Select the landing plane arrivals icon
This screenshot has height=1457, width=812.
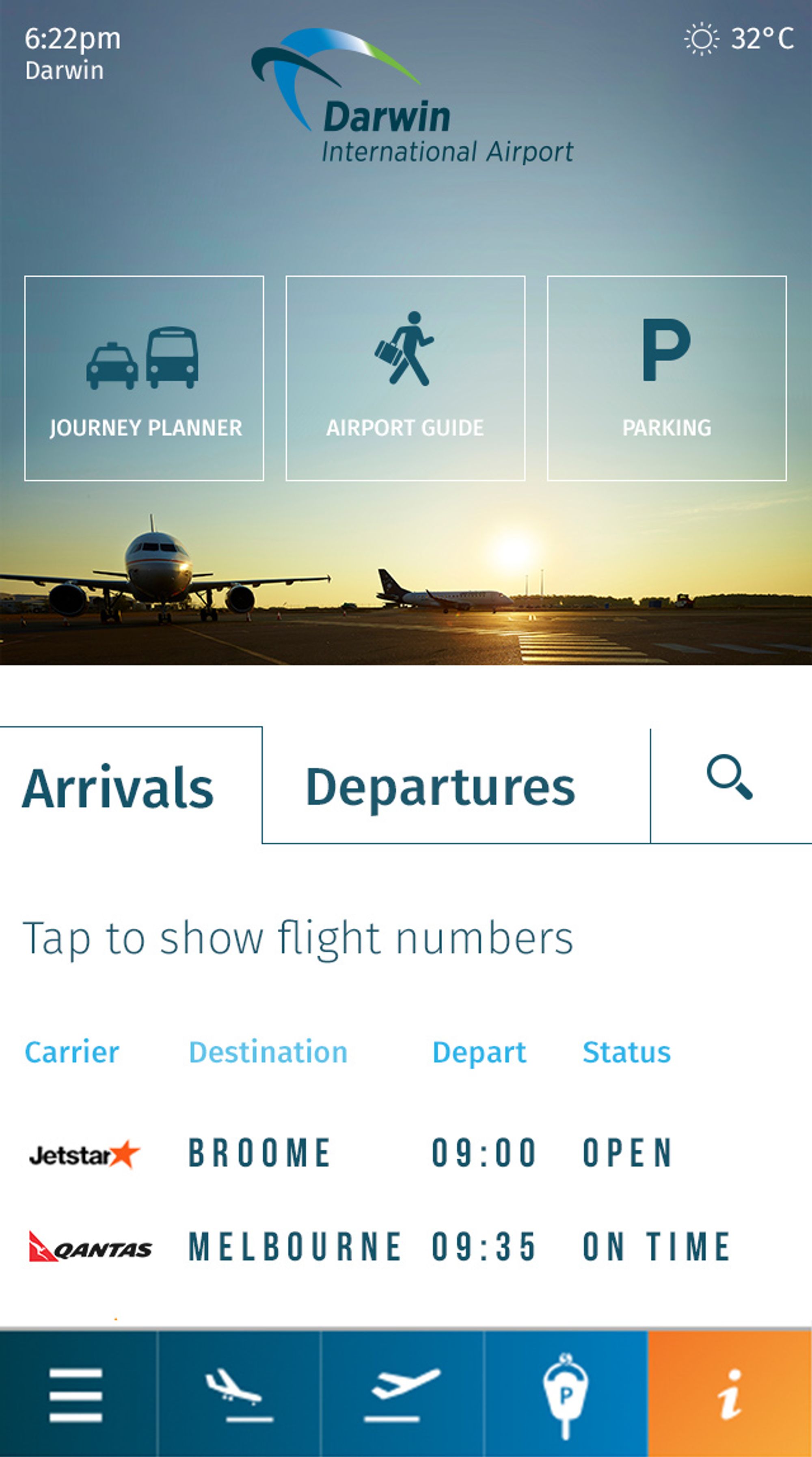tap(239, 1394)
